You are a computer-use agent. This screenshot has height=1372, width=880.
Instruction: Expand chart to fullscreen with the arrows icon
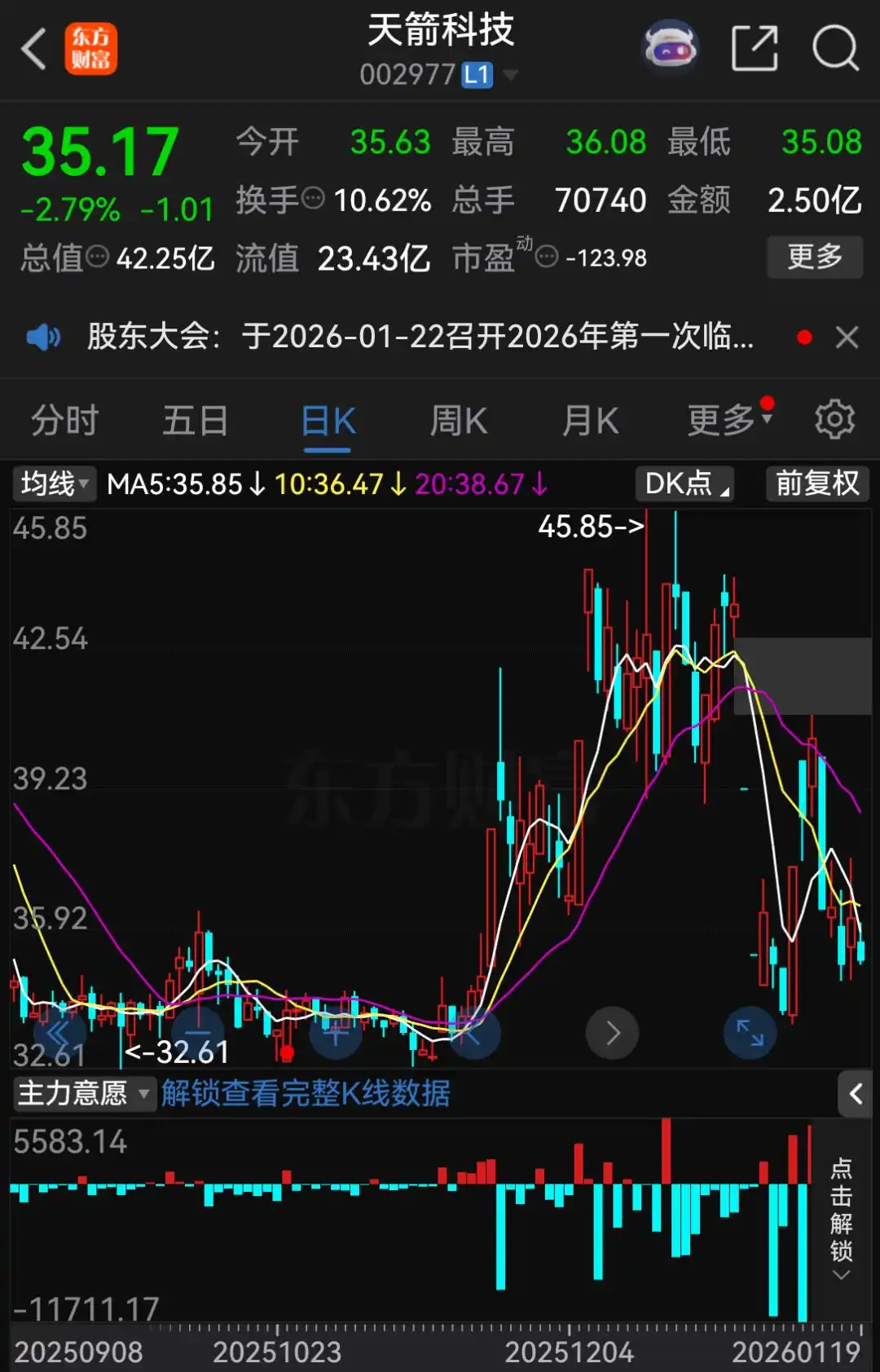click(750, 1033)
